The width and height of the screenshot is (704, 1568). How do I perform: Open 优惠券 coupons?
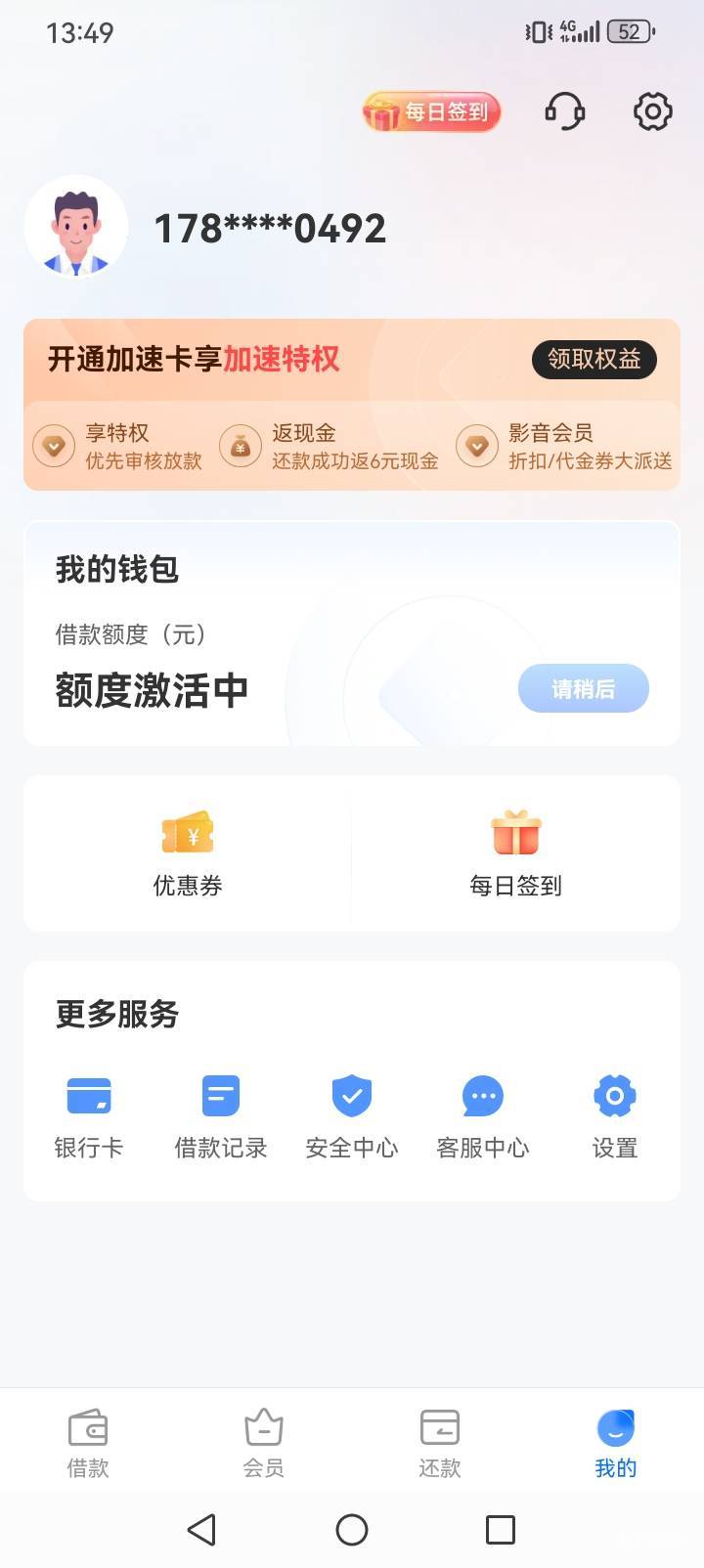[188, 851]
